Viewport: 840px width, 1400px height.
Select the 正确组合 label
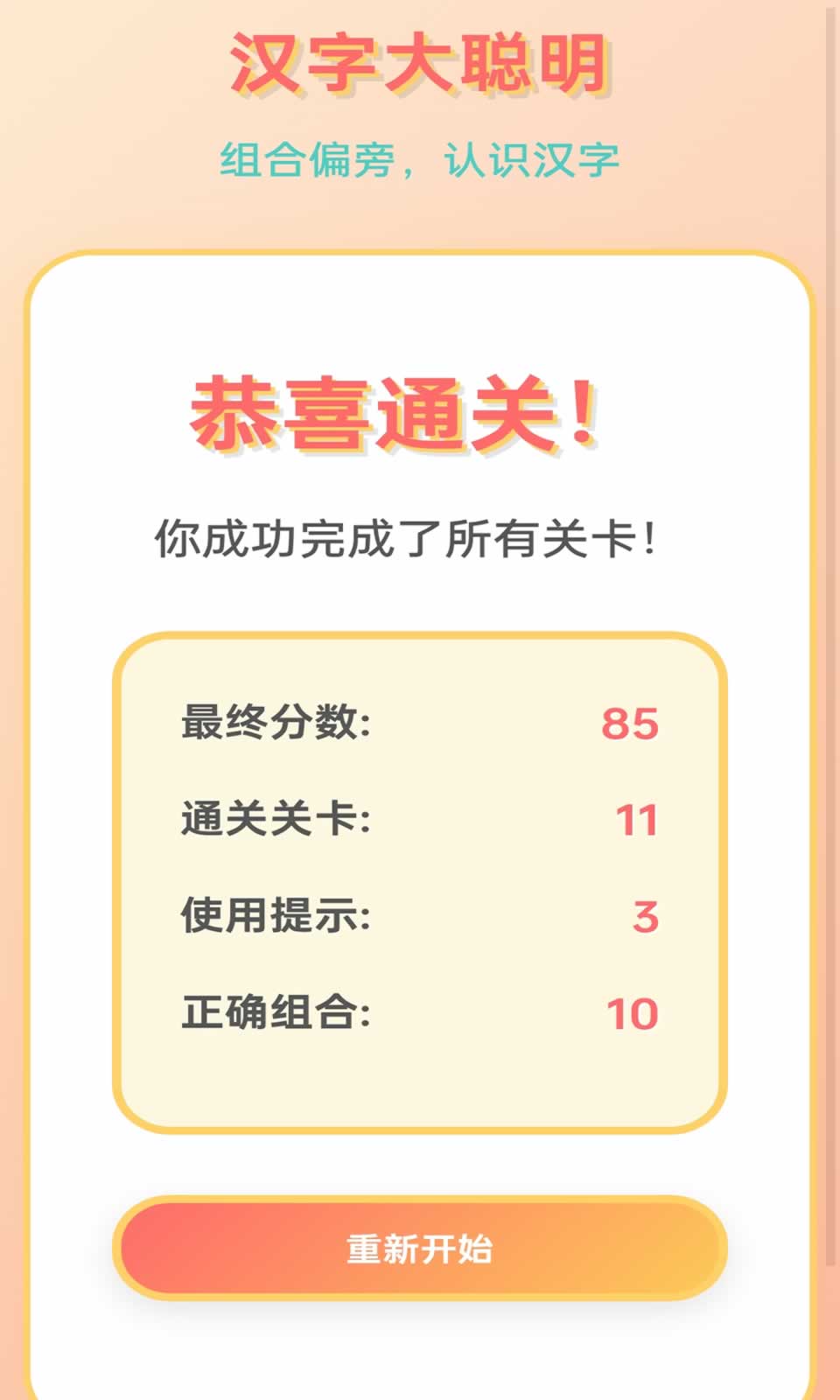278,1011
